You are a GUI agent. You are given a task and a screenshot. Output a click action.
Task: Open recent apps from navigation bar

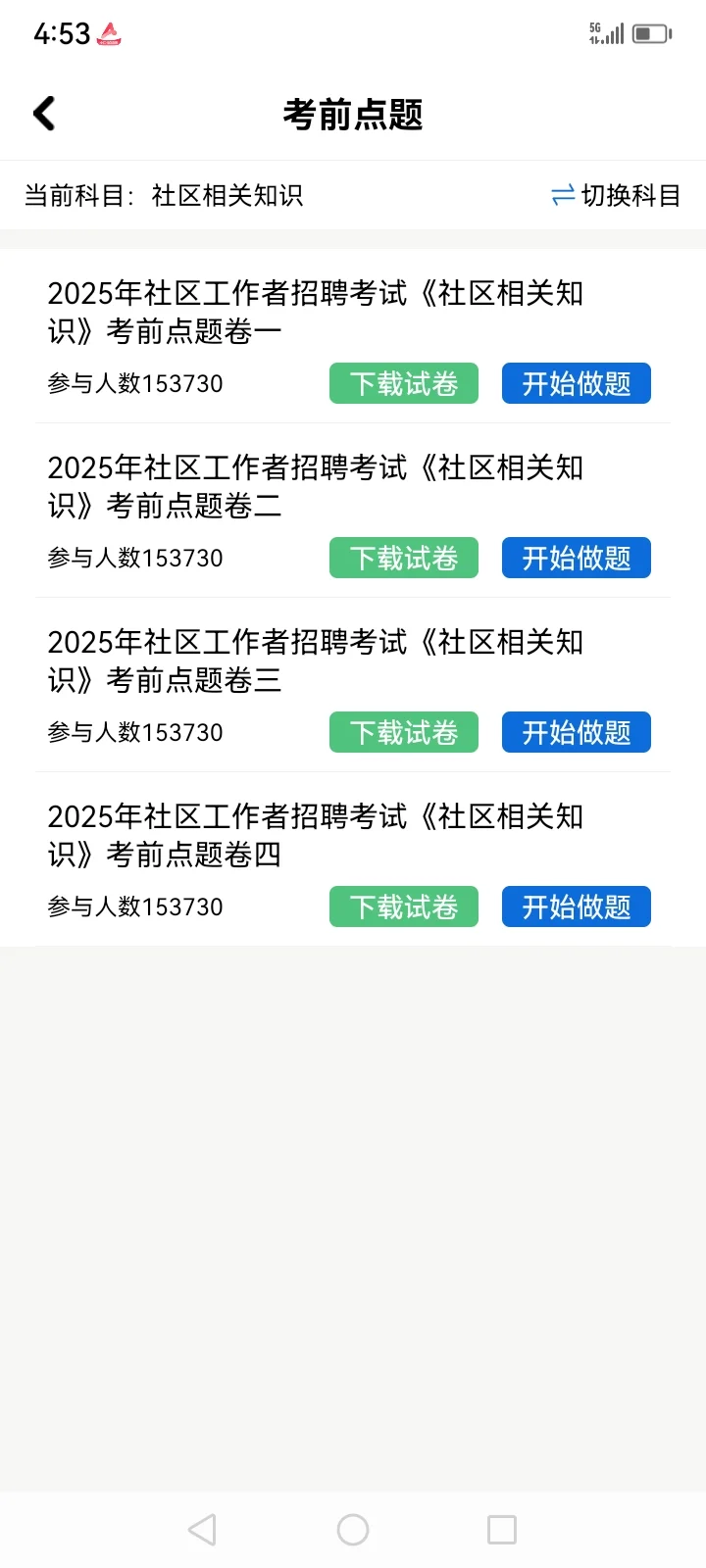point(502,1530)
